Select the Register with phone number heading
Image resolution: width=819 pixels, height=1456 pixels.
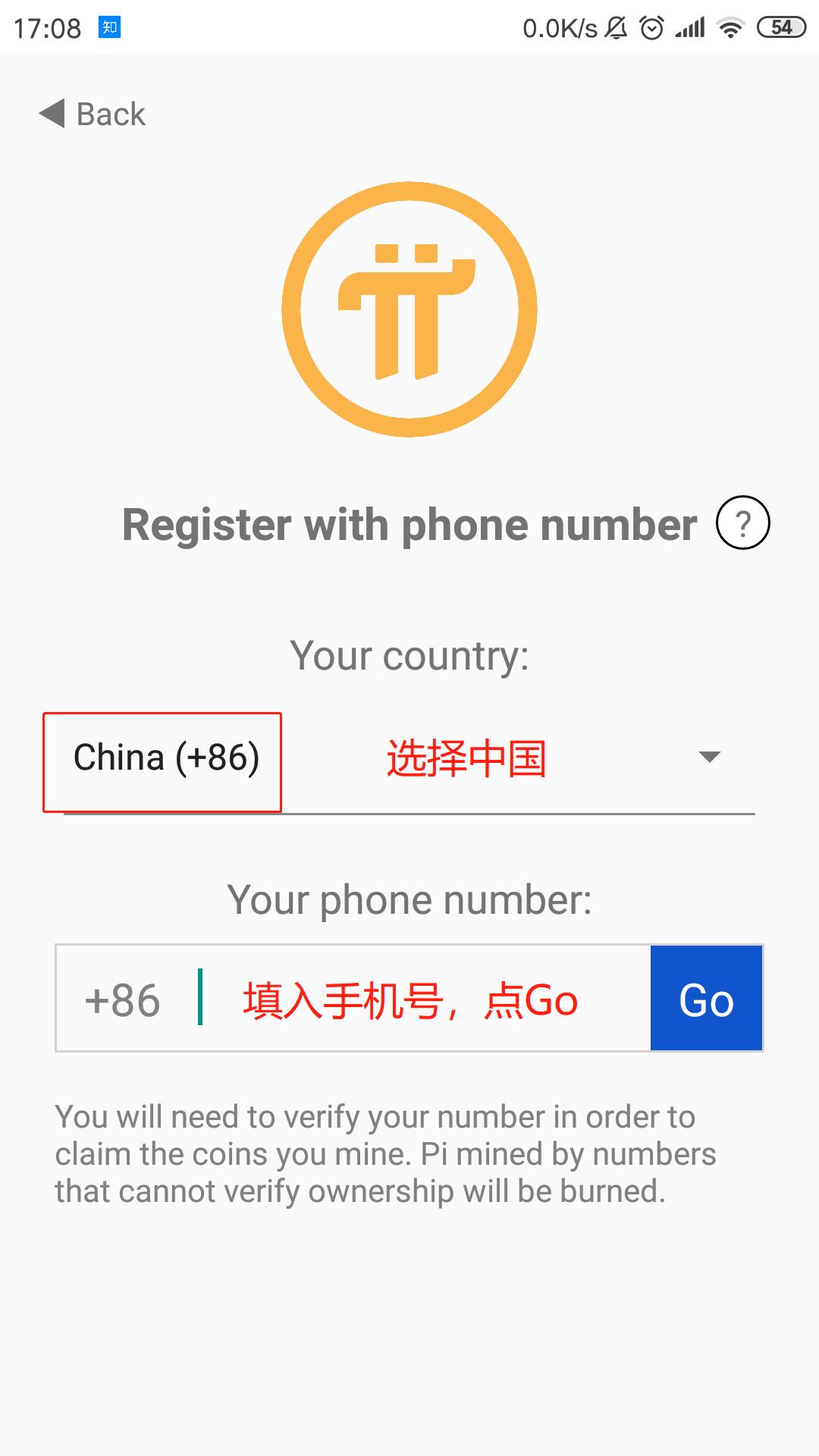click(x=409, y=523)
